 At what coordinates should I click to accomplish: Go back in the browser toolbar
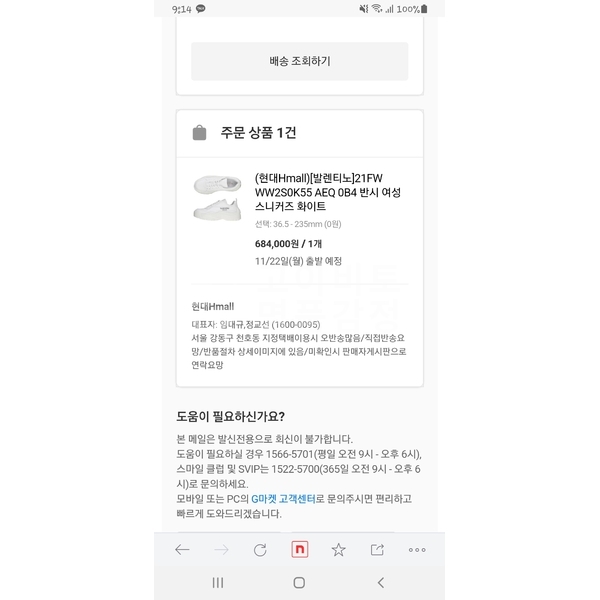click(182, 549)
